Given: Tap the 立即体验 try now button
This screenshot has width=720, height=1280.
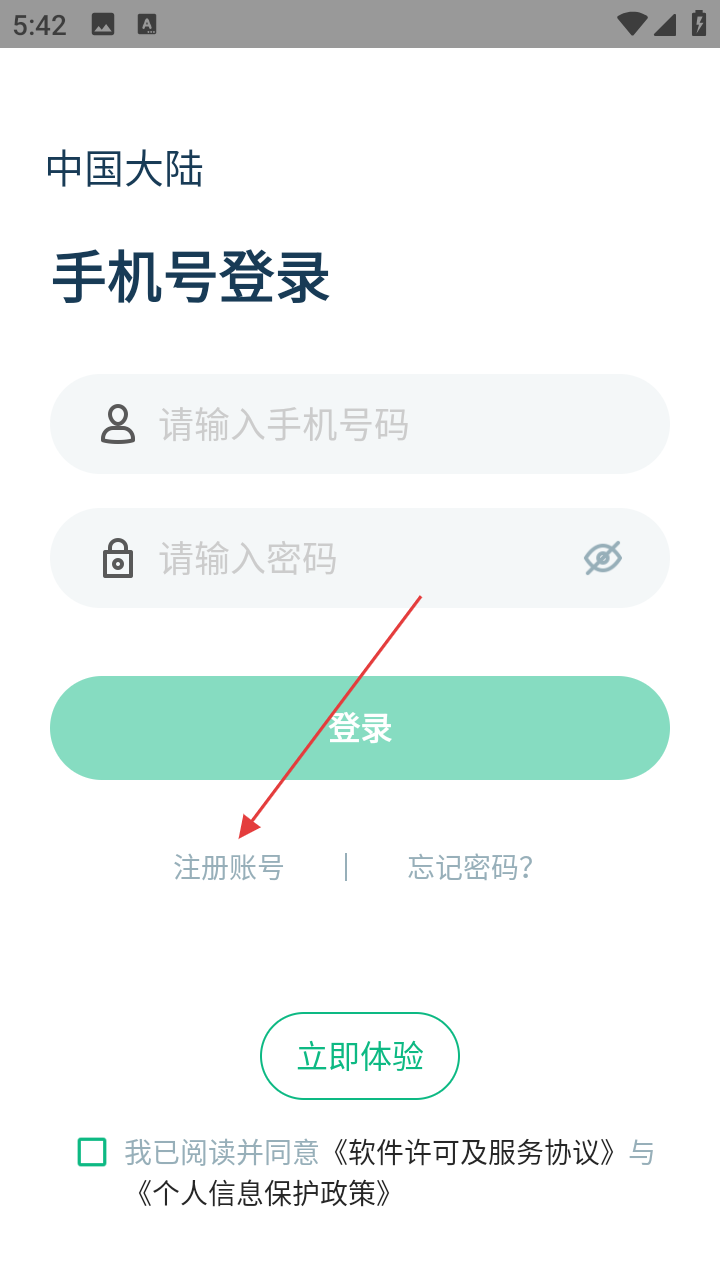Looking at the screenshot, I should (360, 1056).
